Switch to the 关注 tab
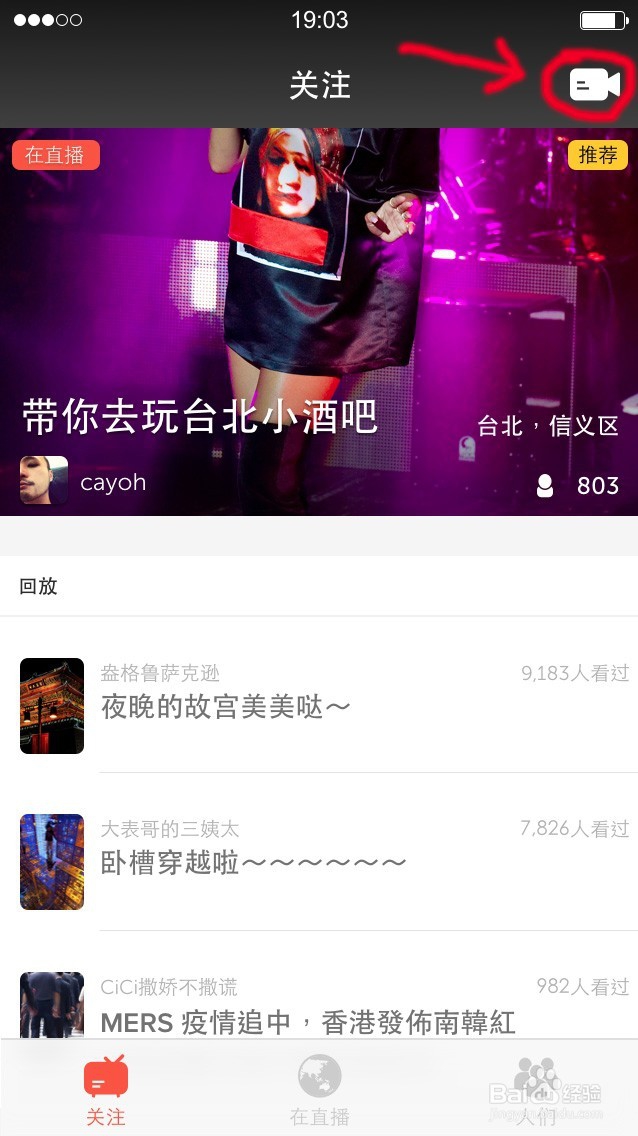638x1136 pixels. pos(105,1089)
